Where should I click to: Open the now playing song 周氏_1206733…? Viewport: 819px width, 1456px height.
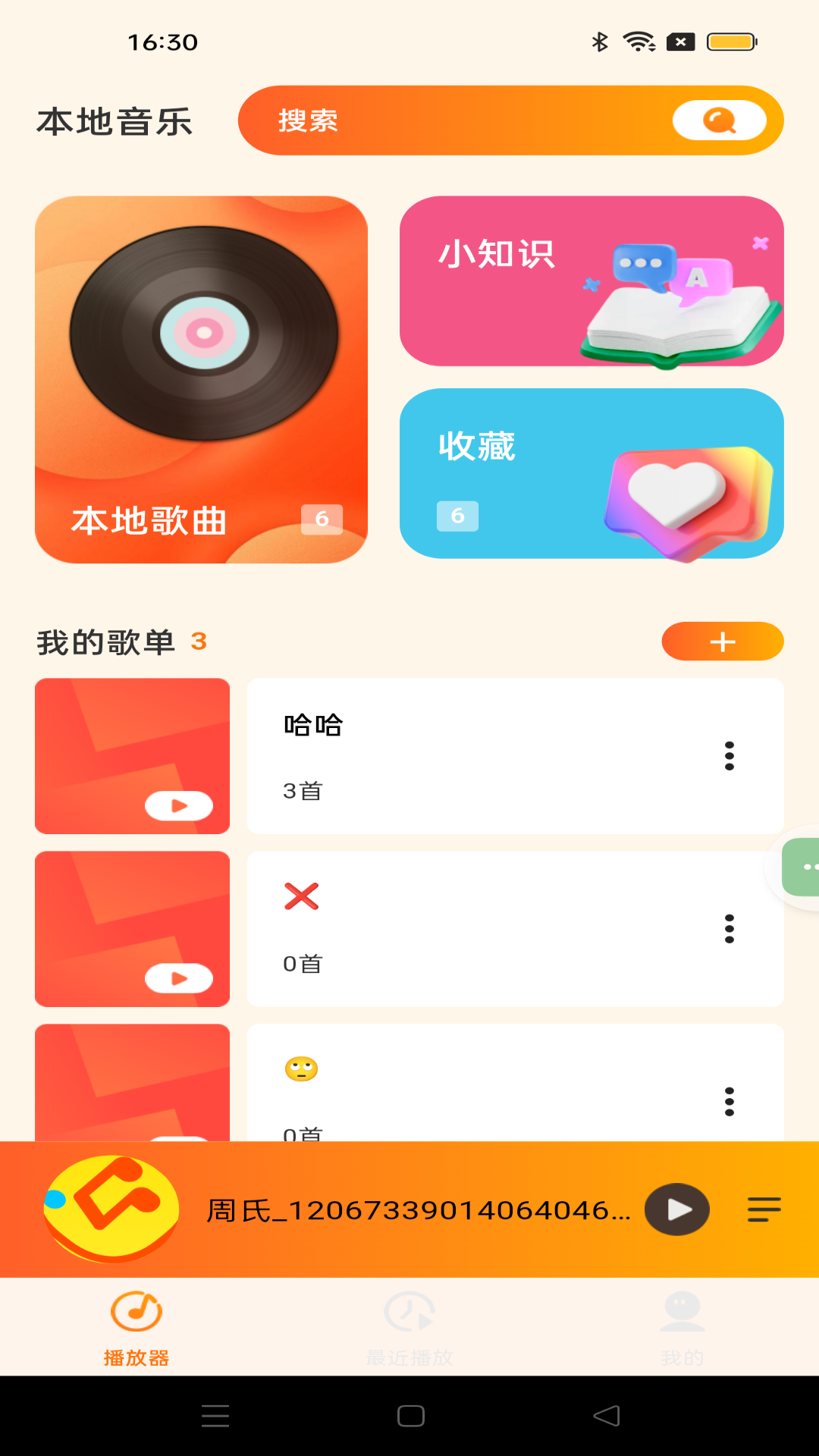(417, 1210)
